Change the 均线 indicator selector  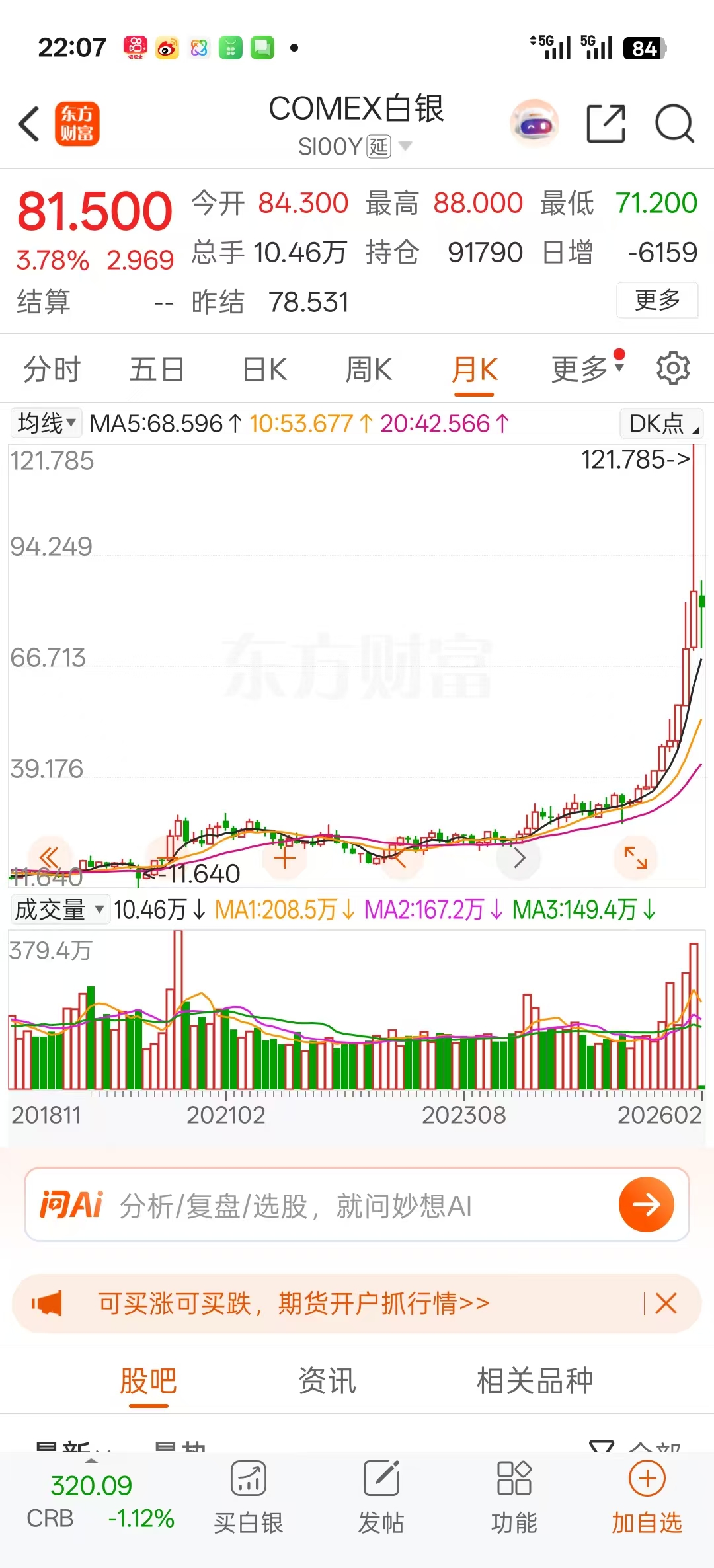(x=46, y=424)
